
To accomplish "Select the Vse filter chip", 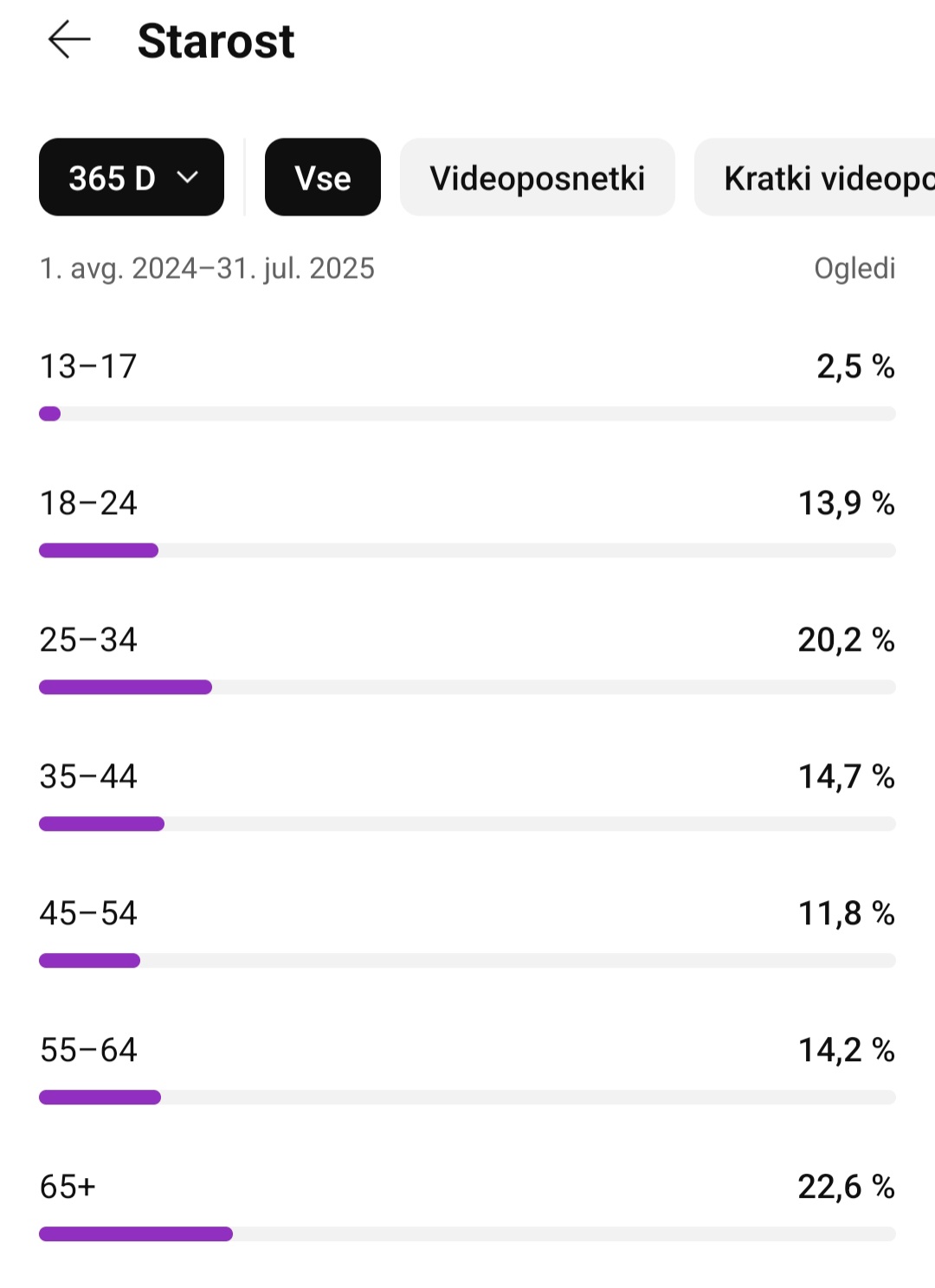I will coord(323,177).
